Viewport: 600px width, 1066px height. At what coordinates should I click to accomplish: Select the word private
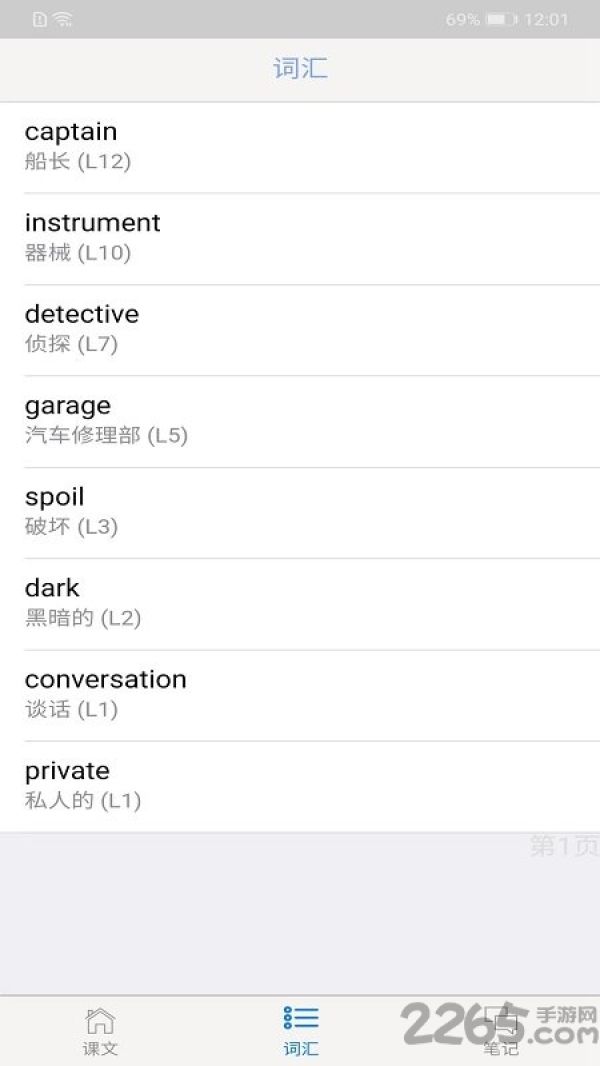point(300,787)
